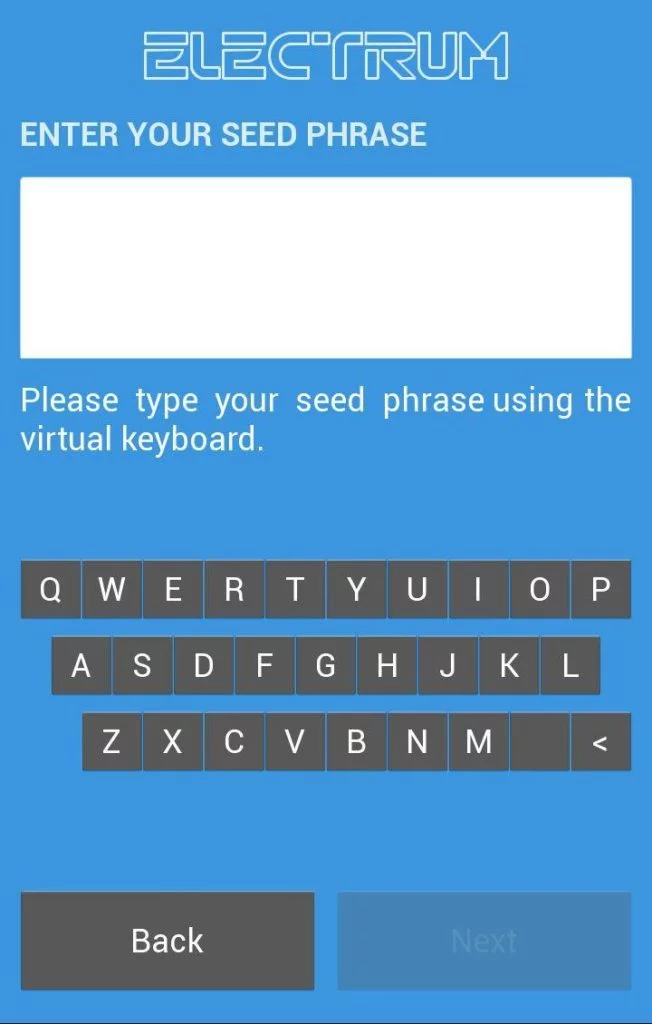Tap the P key

600,590
